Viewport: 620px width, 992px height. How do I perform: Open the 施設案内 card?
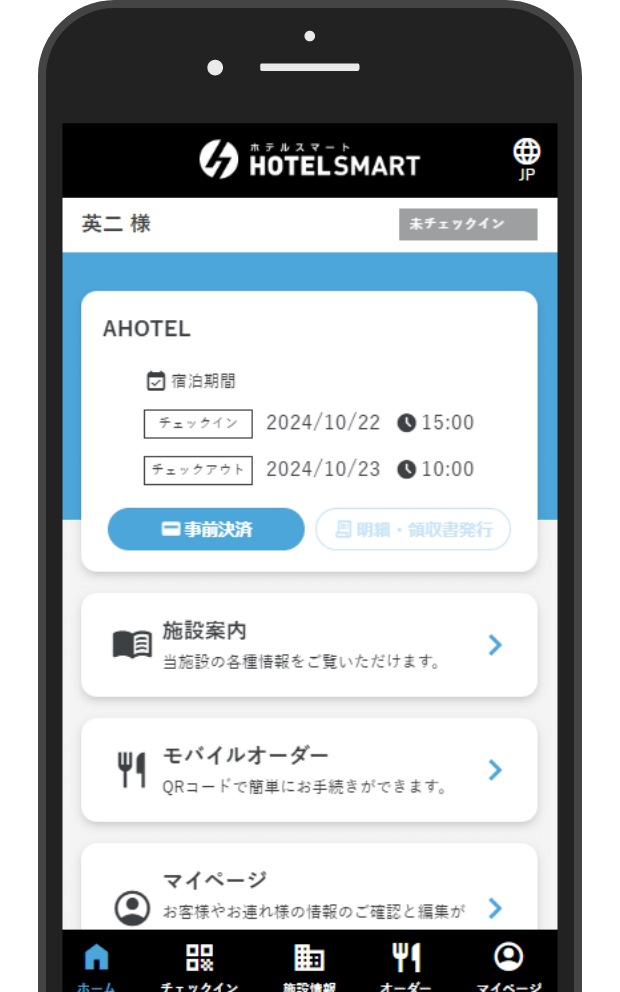pyautogui.click(x=309, y=645)
